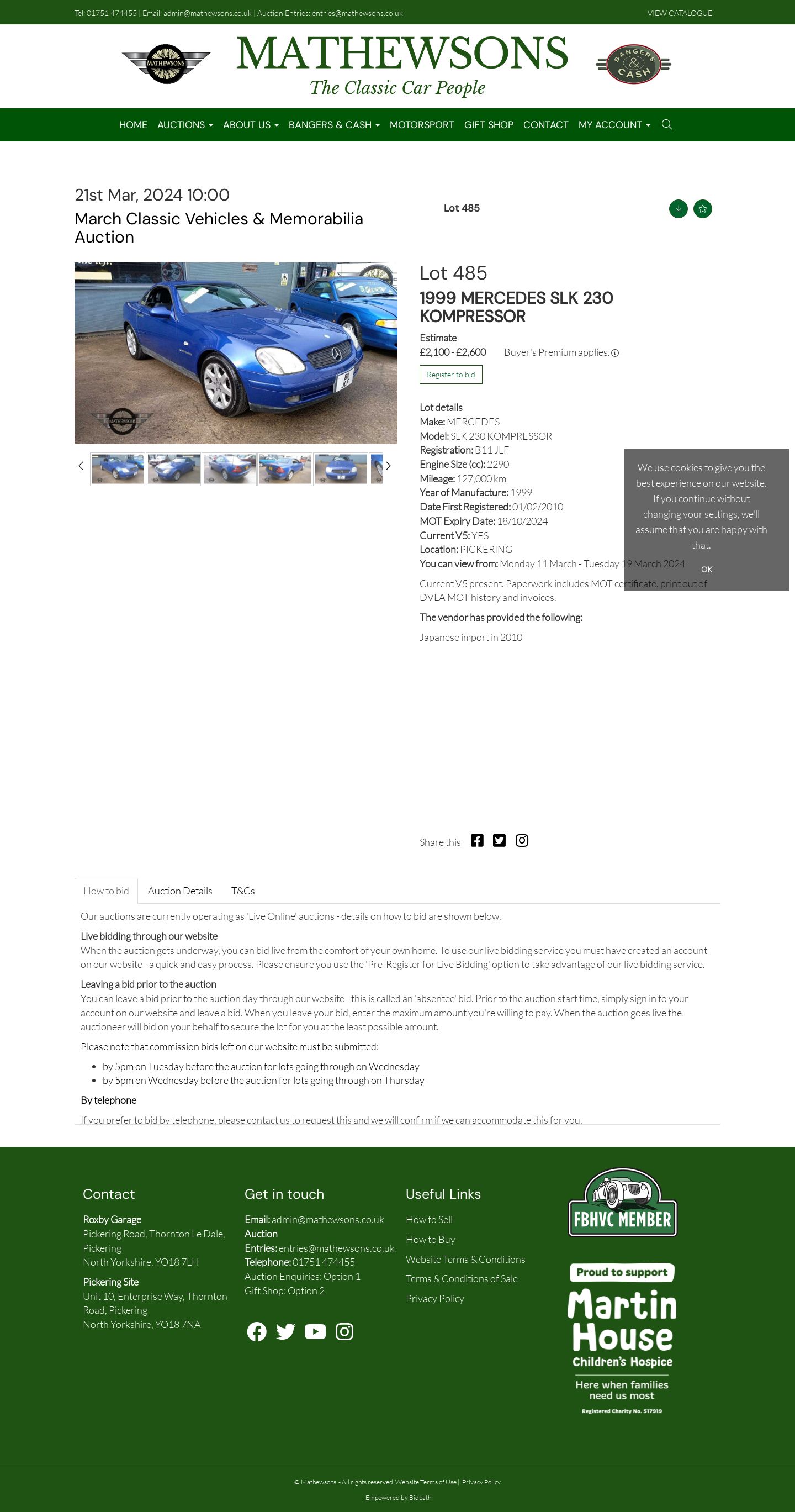Switch to the Auction Details tab

179,891
